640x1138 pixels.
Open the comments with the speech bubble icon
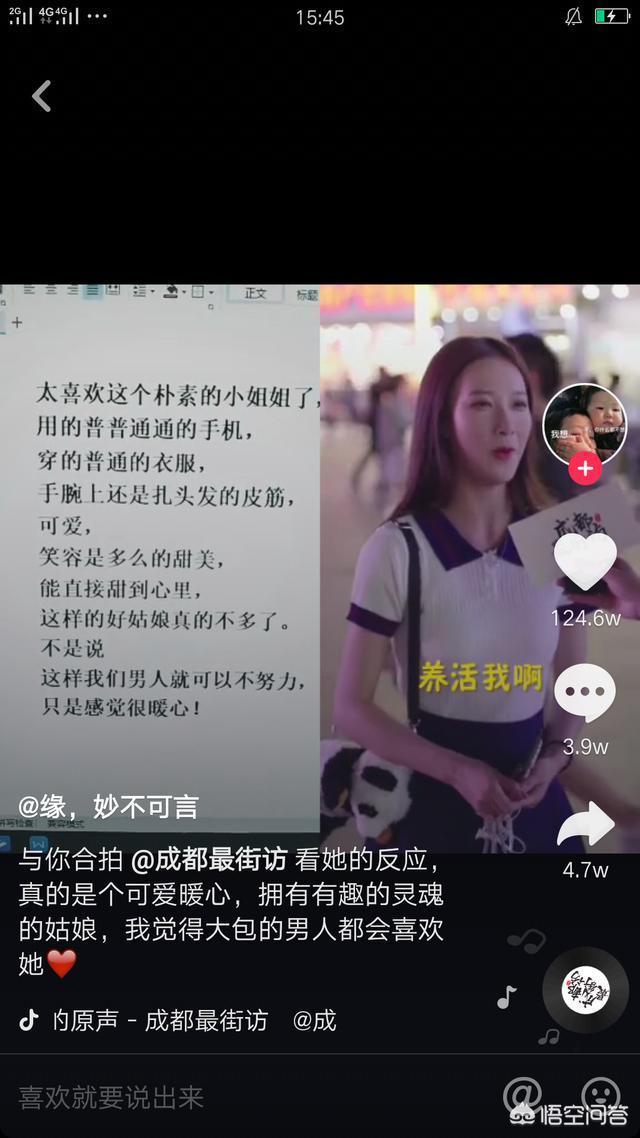click(585, 692)
